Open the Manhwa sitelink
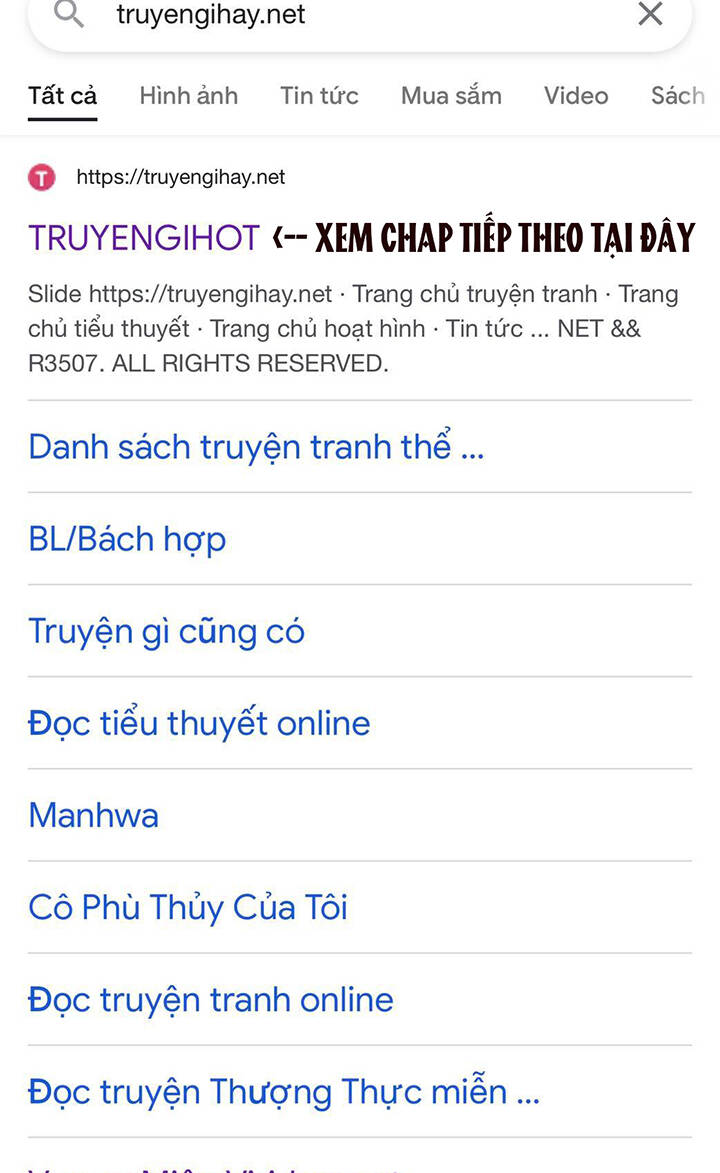The height and width of the screenshot is (1173, 720). point(93,815)
